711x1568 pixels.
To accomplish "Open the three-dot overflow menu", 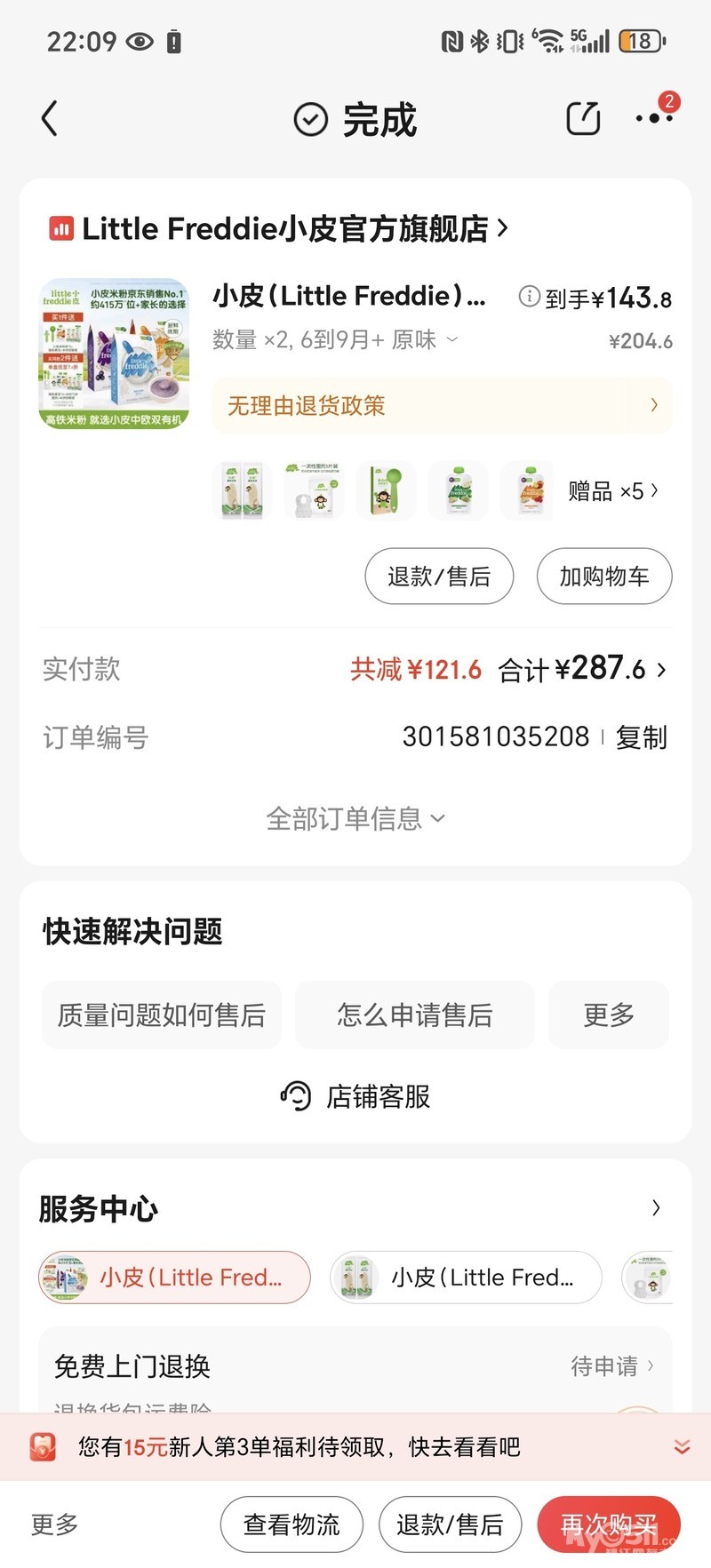I will tap(654, 118).
